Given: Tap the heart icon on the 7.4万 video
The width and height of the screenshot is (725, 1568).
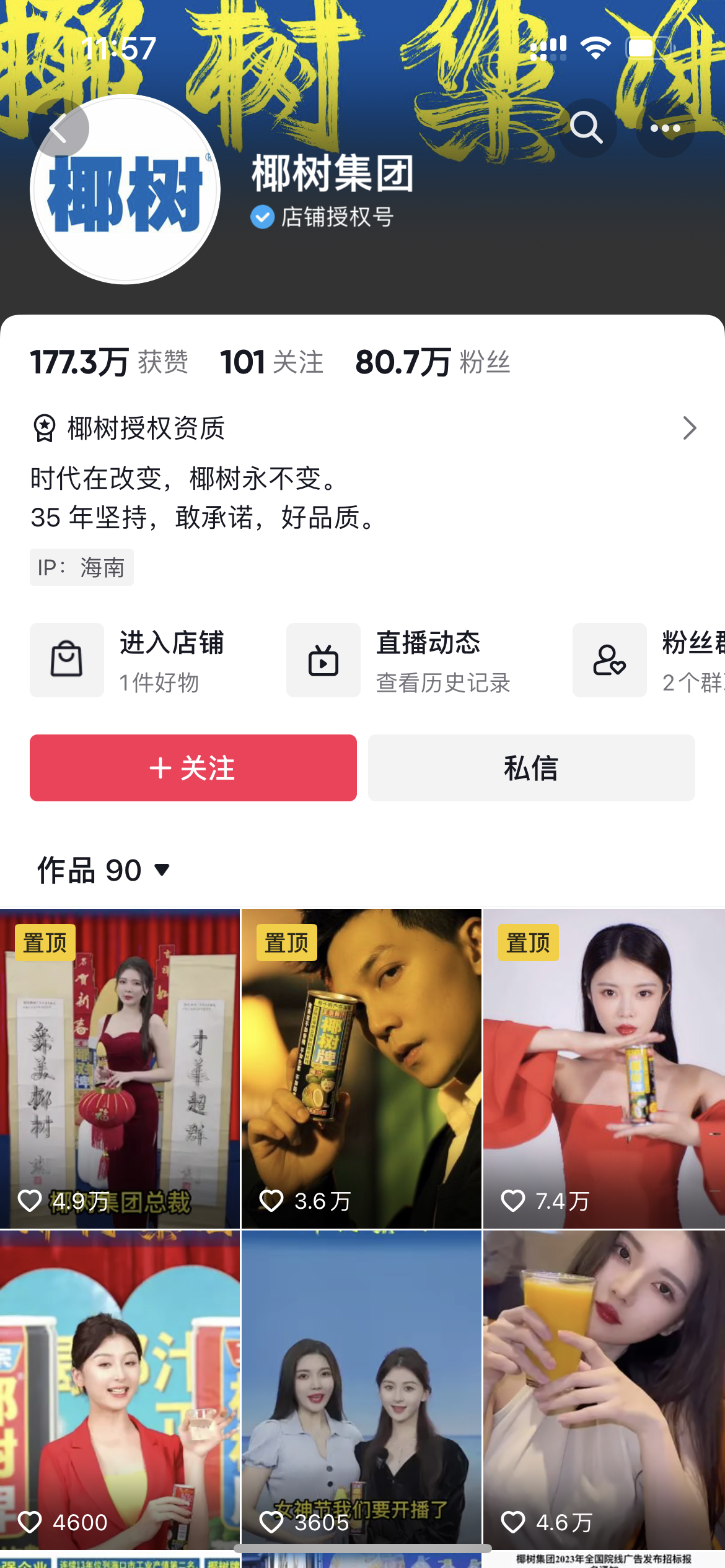Looking at the screenshot, I should point(513,1199).
